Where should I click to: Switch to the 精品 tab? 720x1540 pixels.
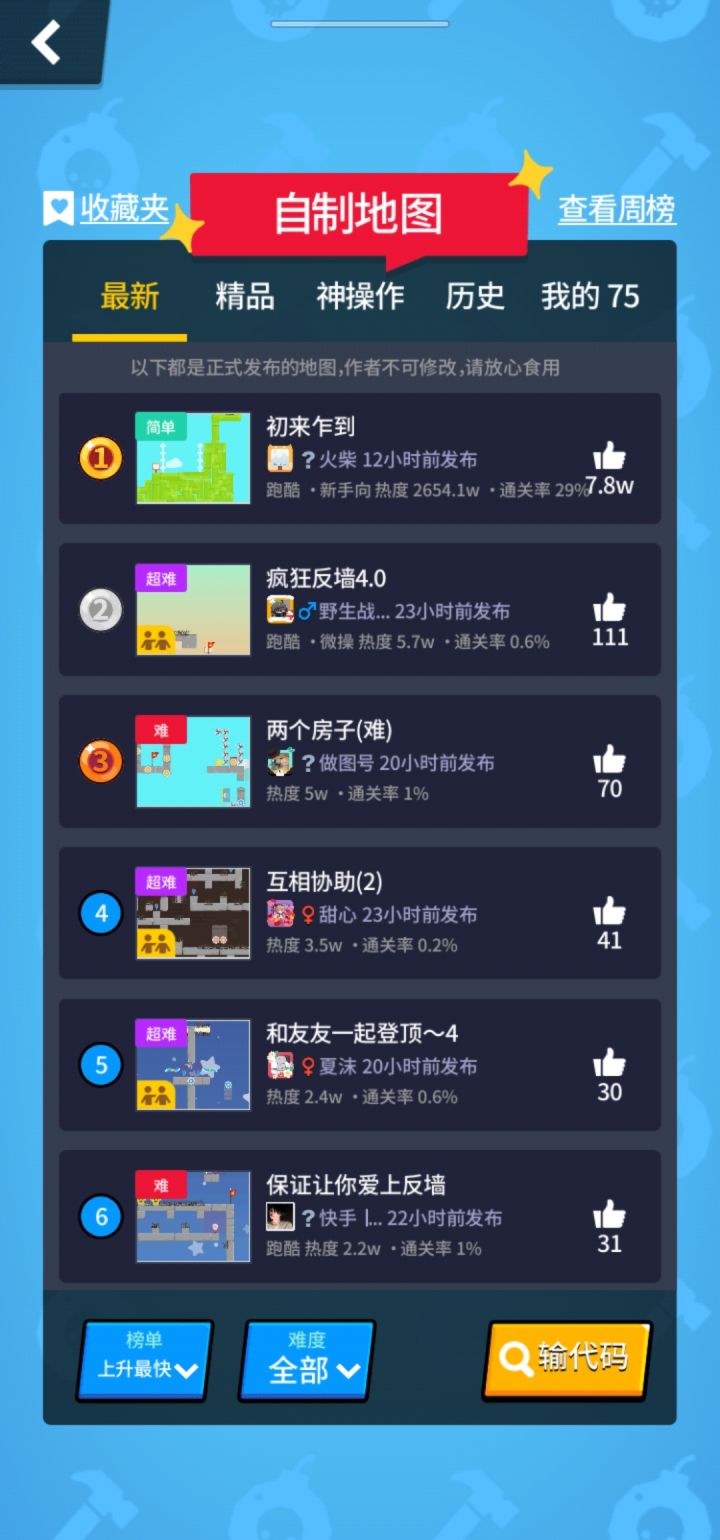(x=243, y=296)
